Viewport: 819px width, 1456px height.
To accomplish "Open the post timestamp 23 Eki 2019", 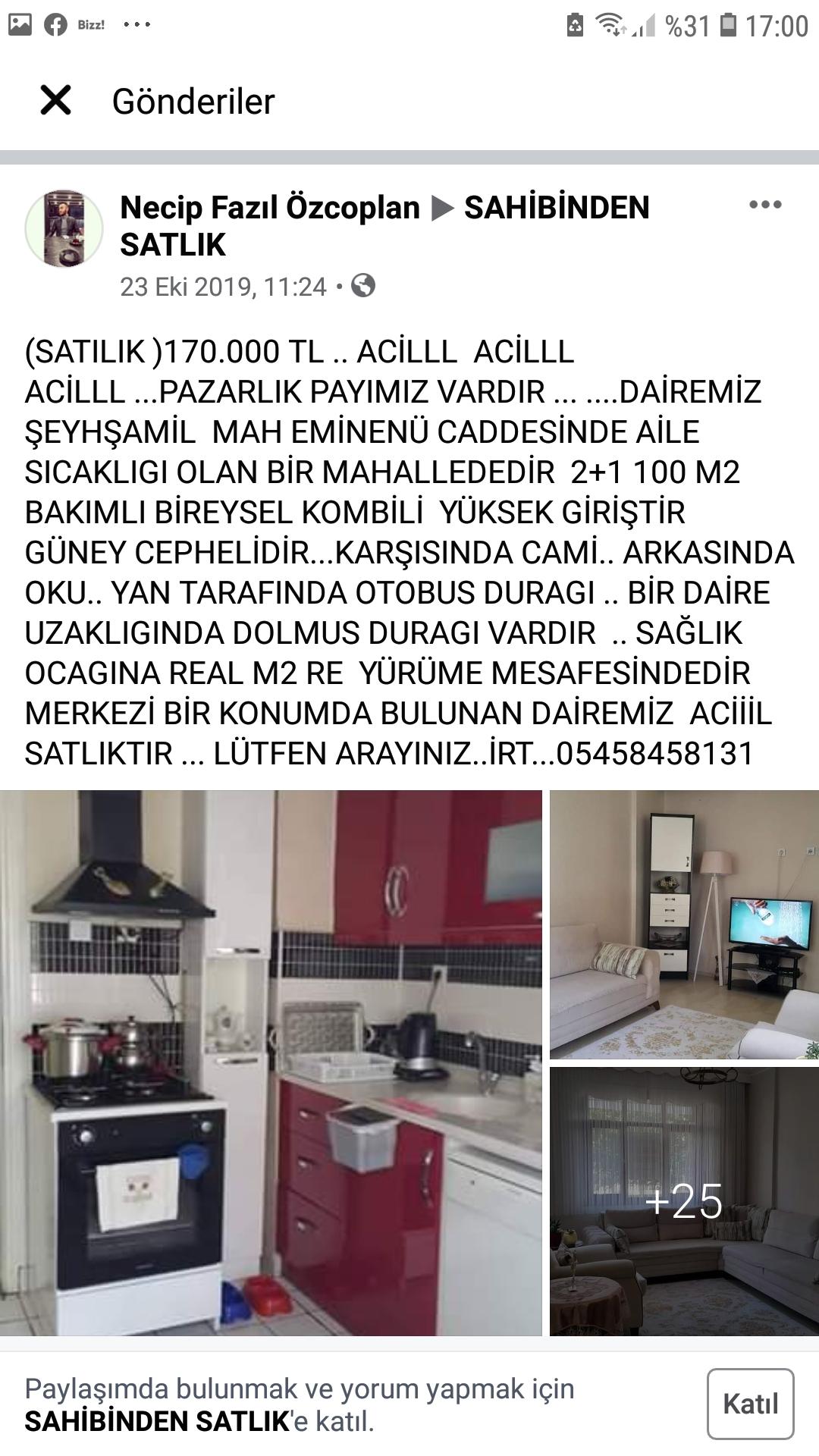I will (x=223, y=287).
